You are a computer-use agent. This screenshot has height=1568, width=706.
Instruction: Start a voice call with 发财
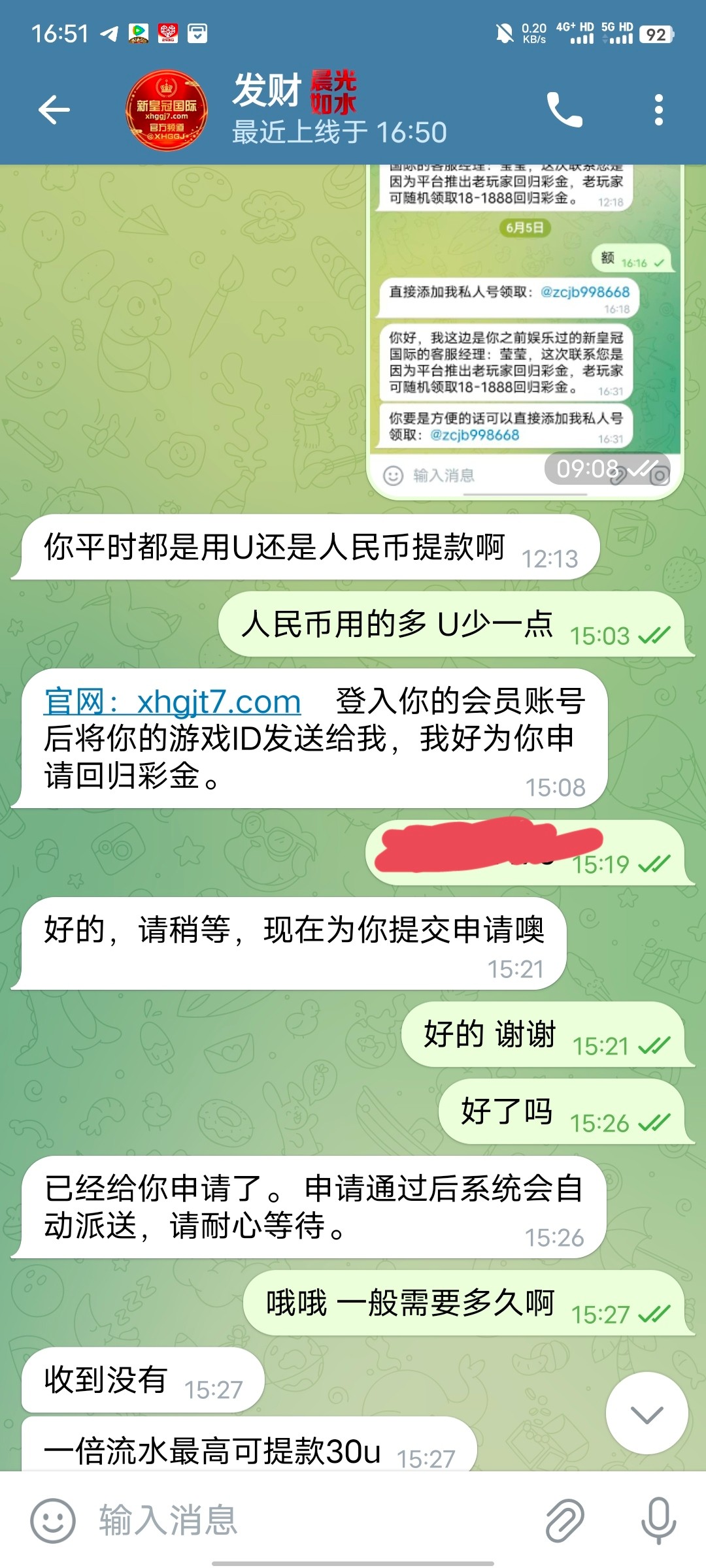point(564,109)
